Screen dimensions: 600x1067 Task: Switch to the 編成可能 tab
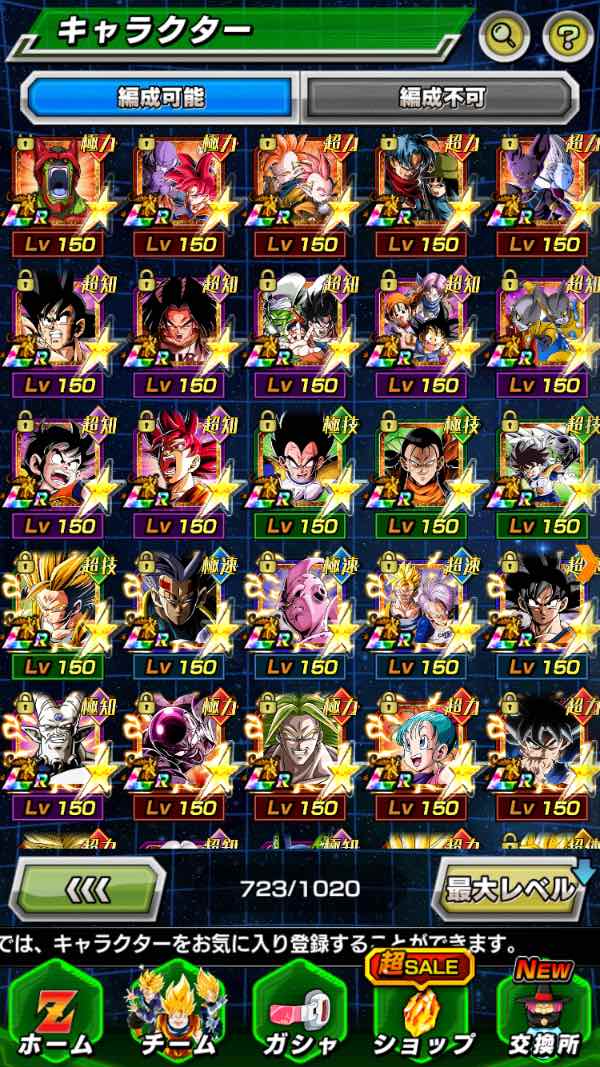(160, 97)
